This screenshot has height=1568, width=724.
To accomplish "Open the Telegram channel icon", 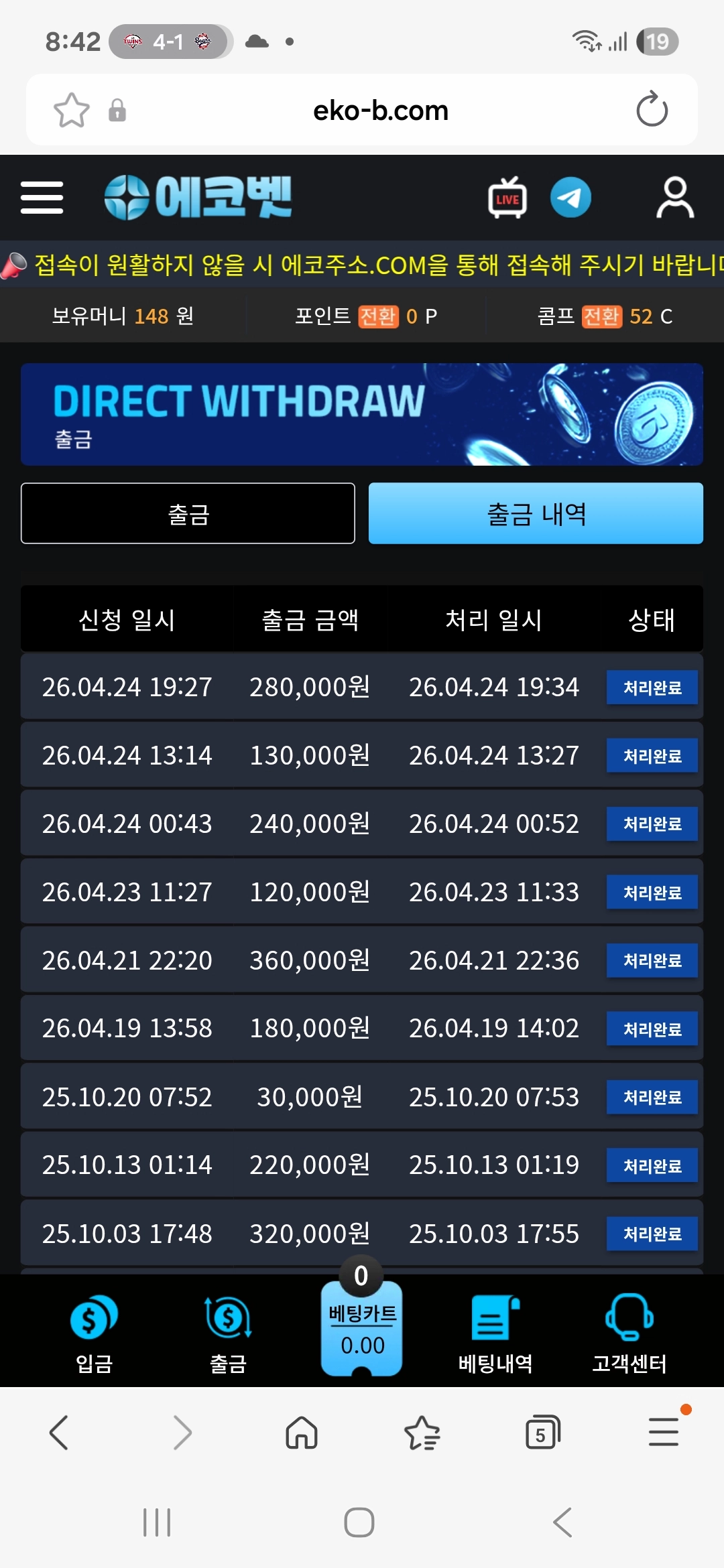I will tap(570, 197).
